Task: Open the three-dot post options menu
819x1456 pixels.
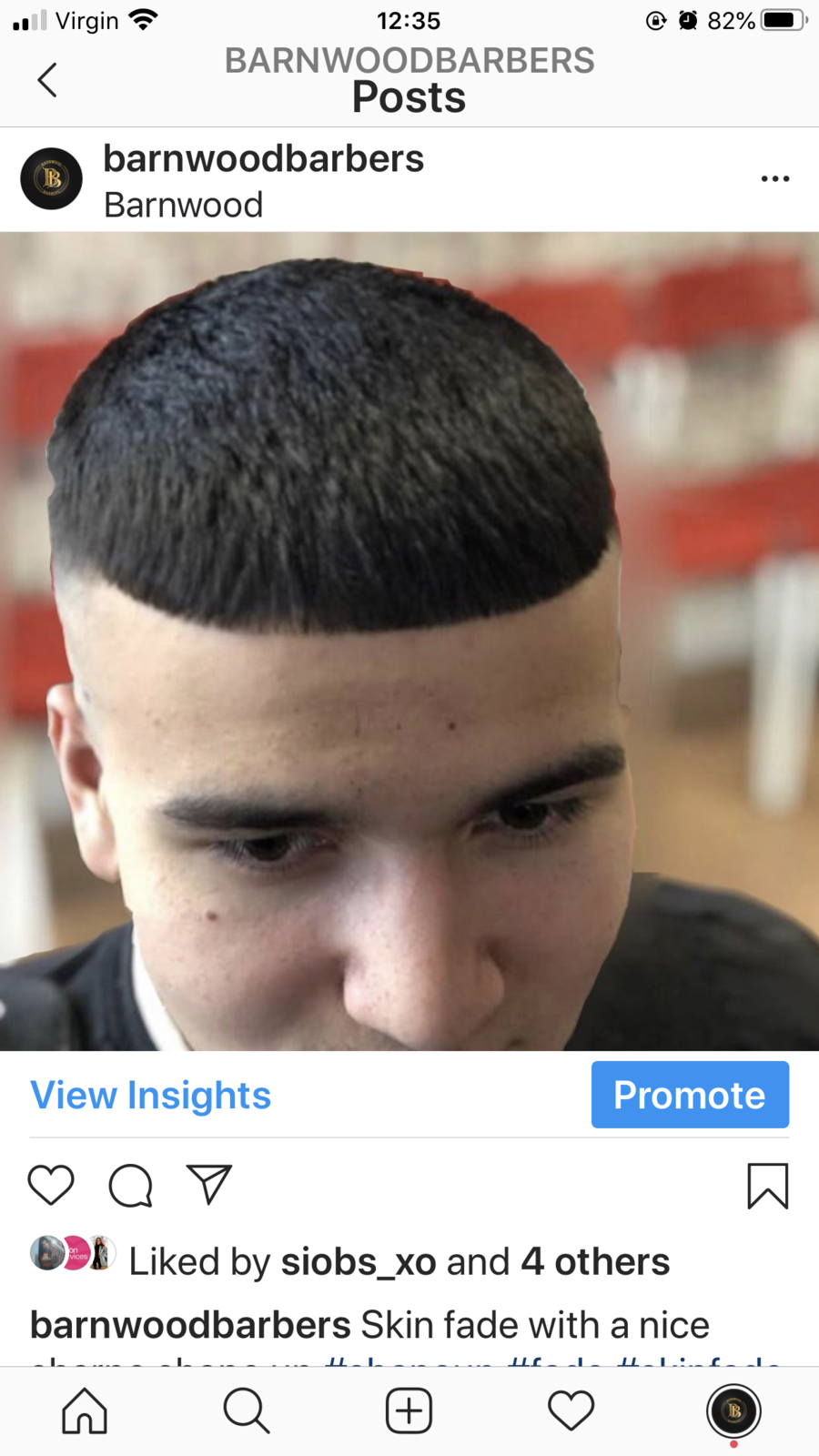Action: click(774, 178)
